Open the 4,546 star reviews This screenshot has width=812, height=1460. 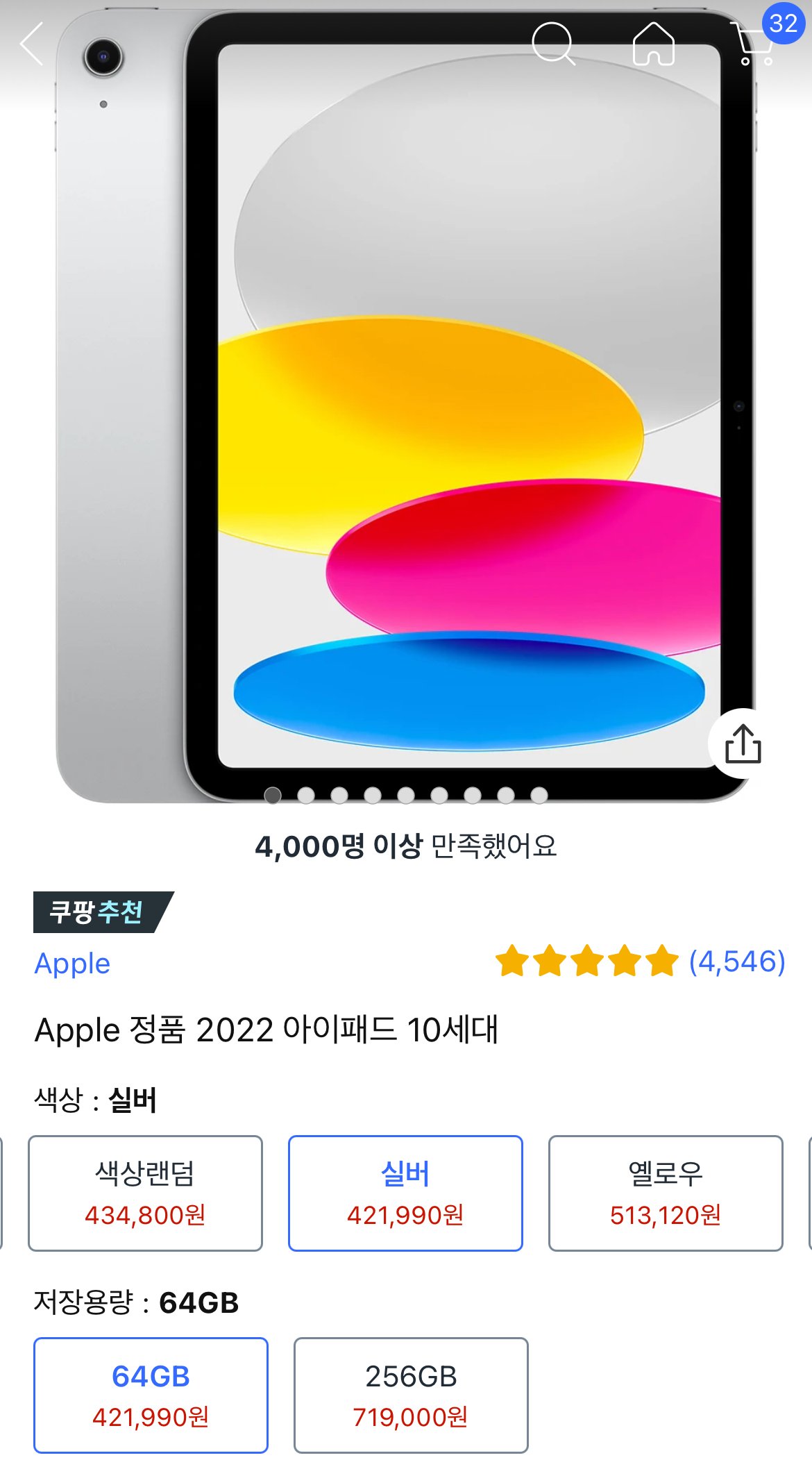(x=640, y=962)
